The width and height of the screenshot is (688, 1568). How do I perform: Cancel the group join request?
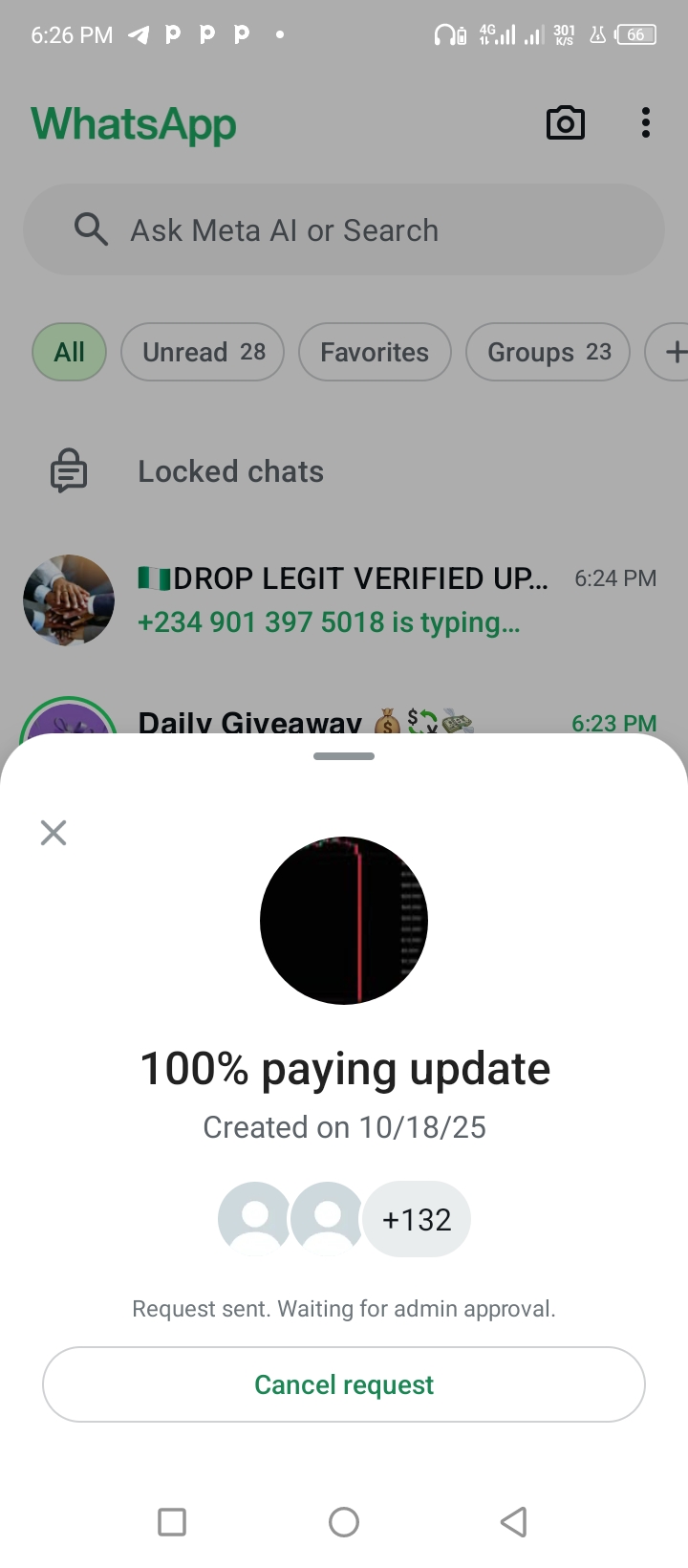coord(344,1384)
